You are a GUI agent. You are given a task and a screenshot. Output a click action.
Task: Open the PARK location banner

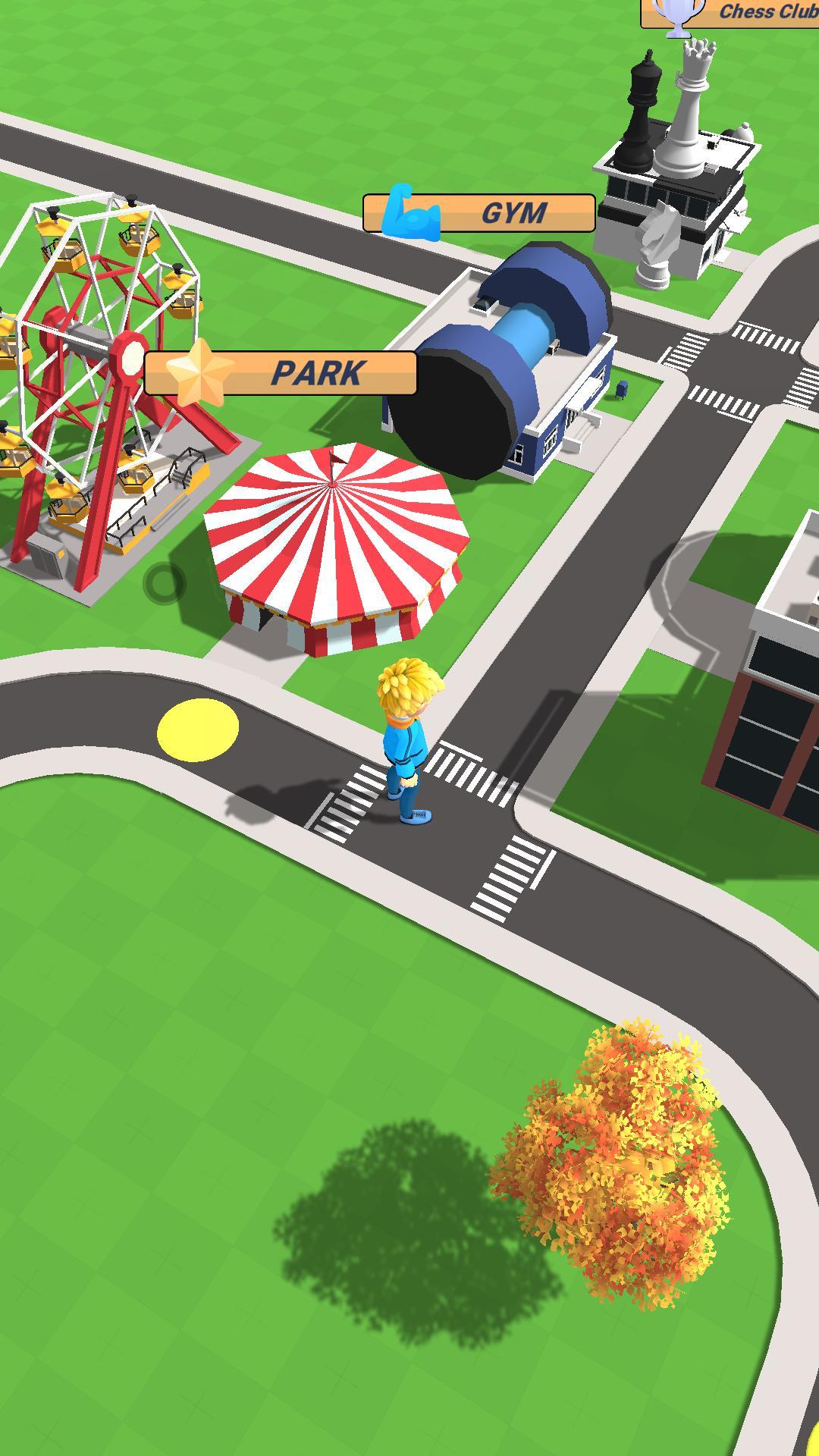click(x=317, y=372)
